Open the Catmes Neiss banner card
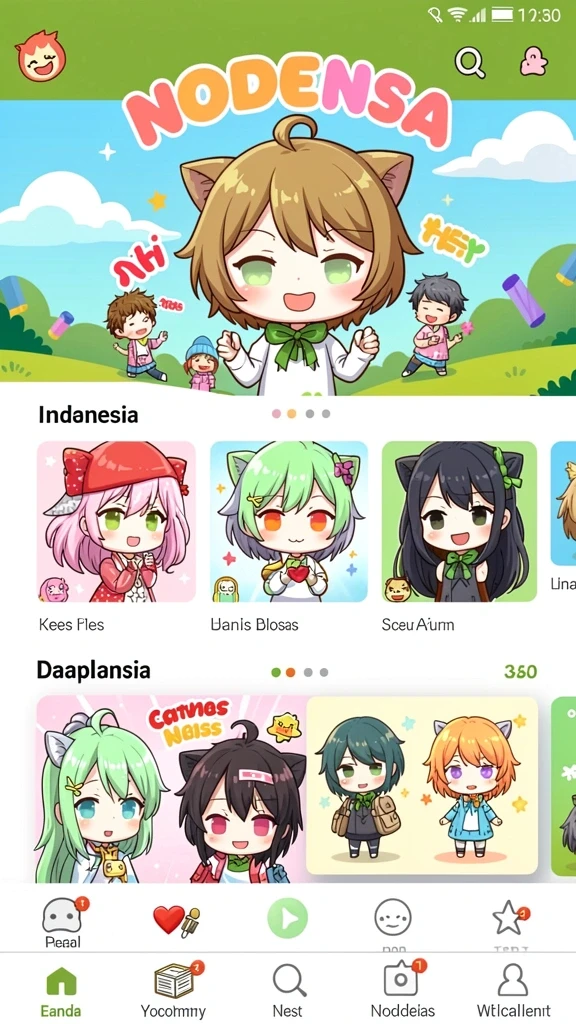Screen dimensions: 576x1024 171,789
